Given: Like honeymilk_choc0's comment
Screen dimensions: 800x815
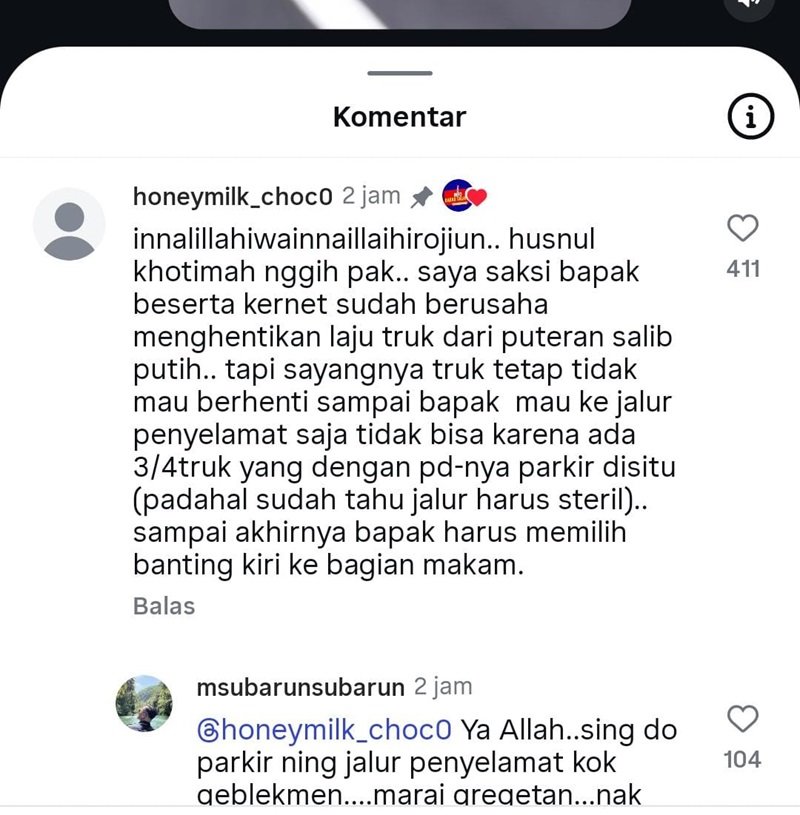Looking at the screenshot, I should coord(742,229).
